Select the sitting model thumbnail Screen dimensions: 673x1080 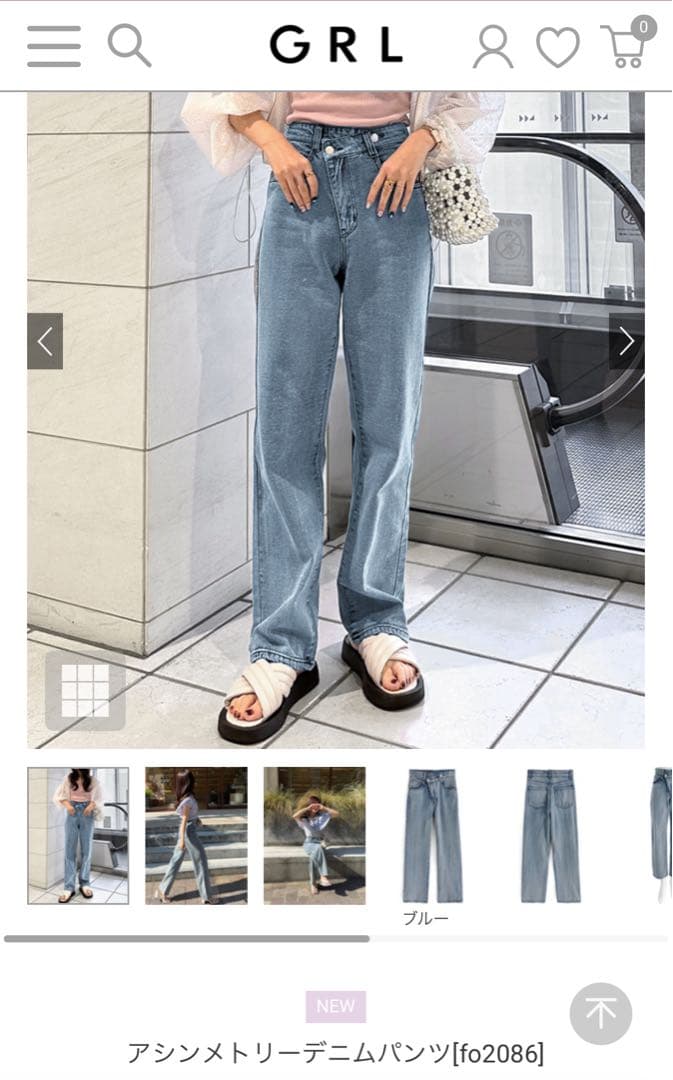click(x=315, y=835)
